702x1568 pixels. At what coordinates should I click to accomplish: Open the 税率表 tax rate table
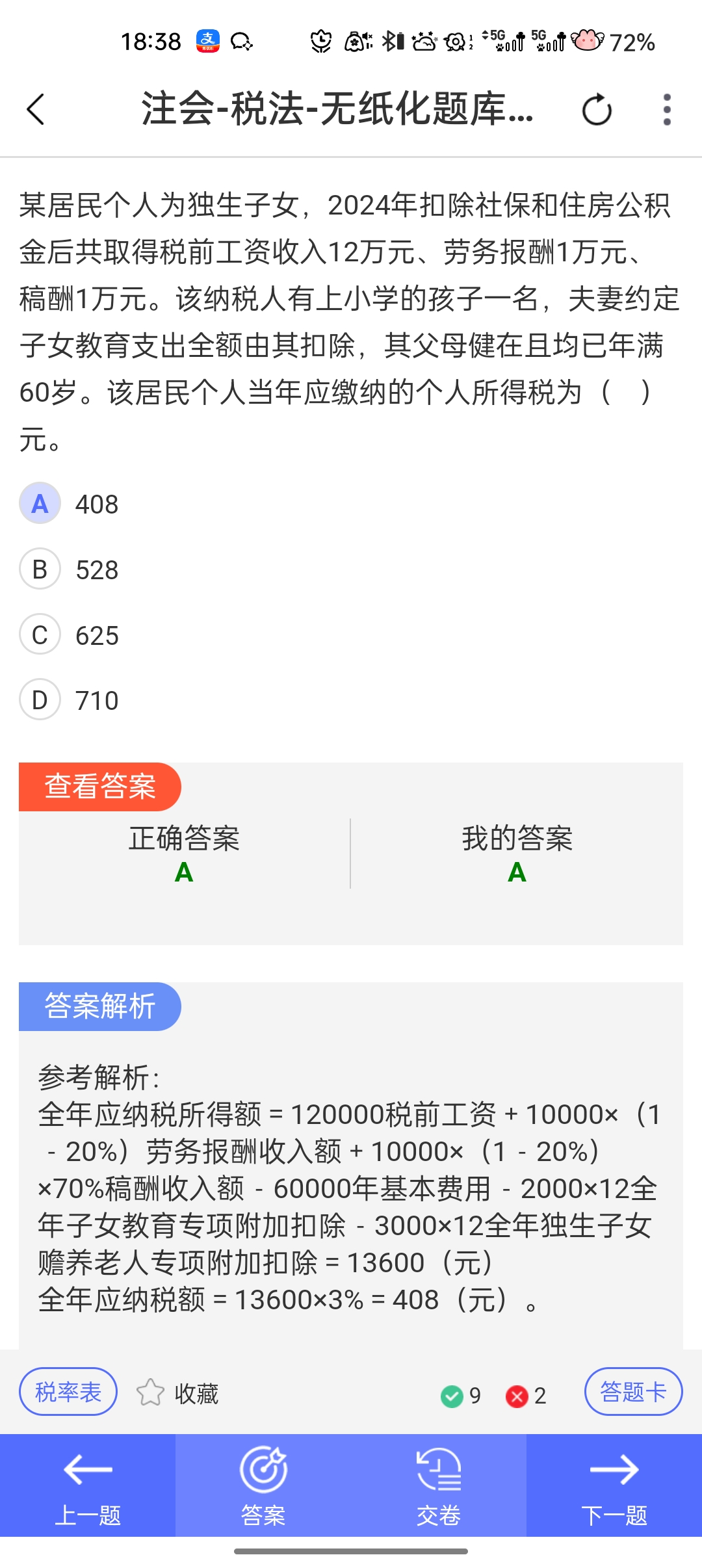point(68,1392)
